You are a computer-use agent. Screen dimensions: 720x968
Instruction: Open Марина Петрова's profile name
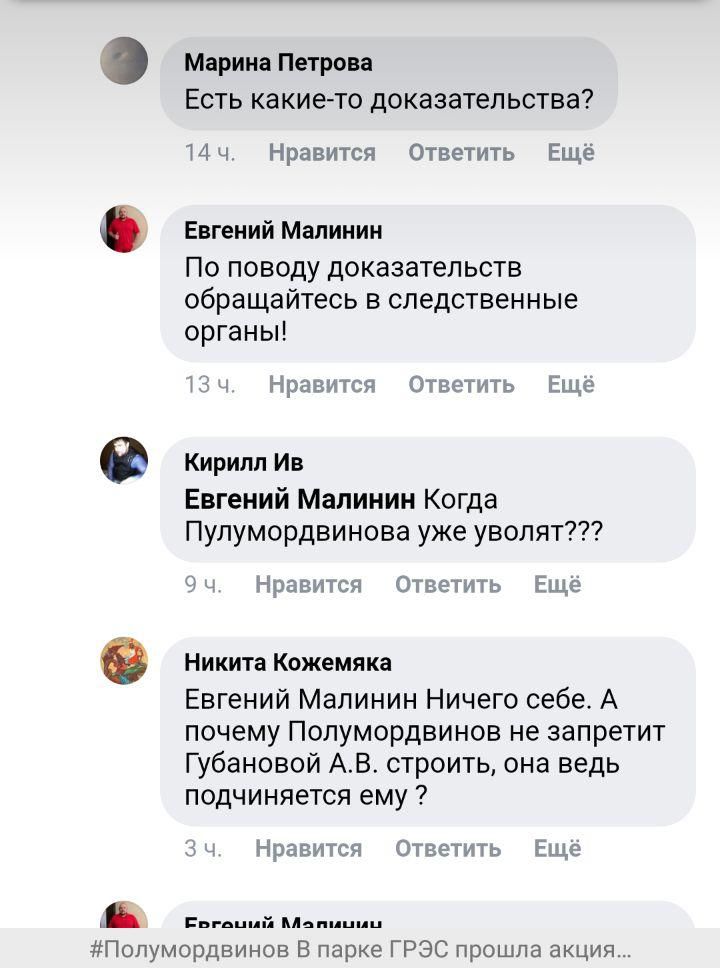pos(278,63)
